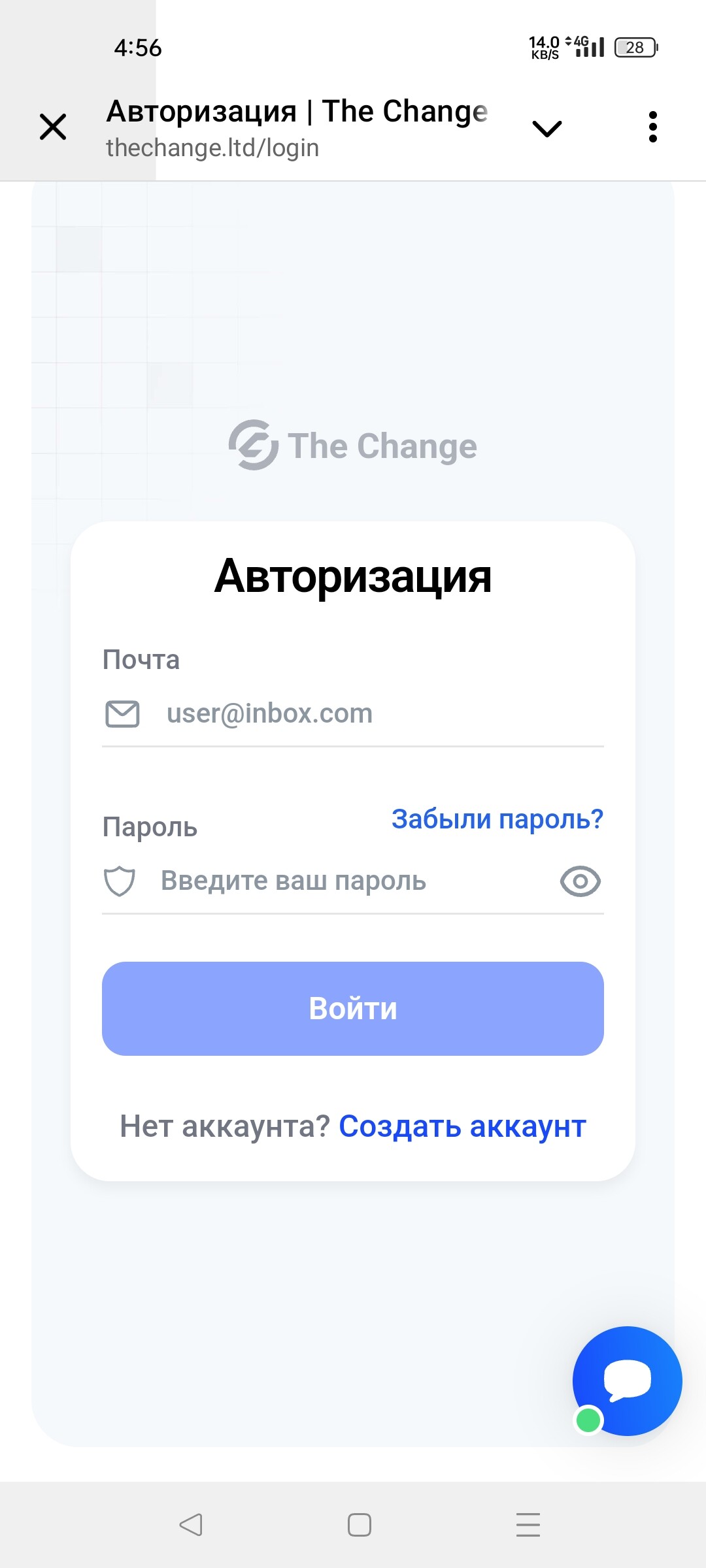Tap the Войти login button
Screen dimensions: 706x1568
point(353,1008)
